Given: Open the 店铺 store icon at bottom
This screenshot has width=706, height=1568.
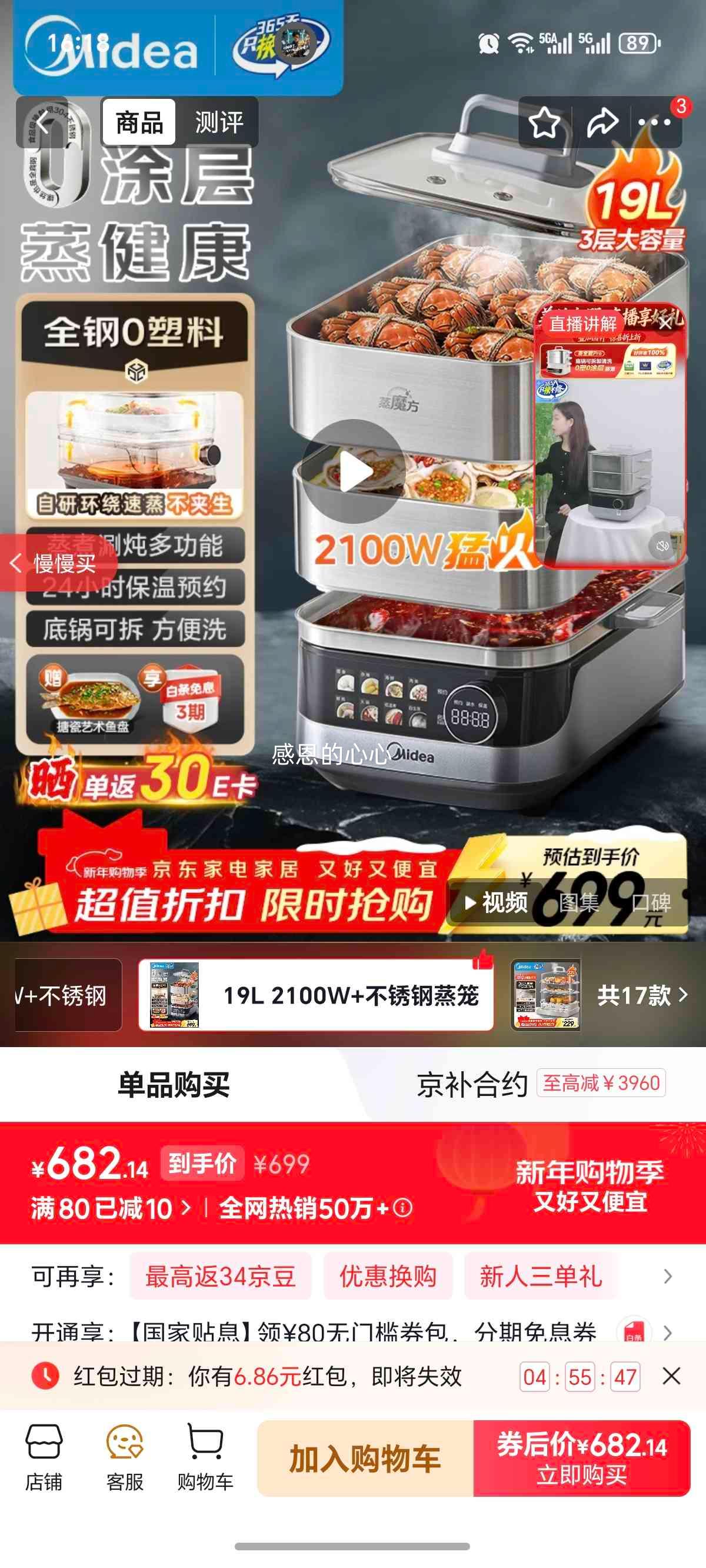Looking at the screenshot, I should [44, 1461].
